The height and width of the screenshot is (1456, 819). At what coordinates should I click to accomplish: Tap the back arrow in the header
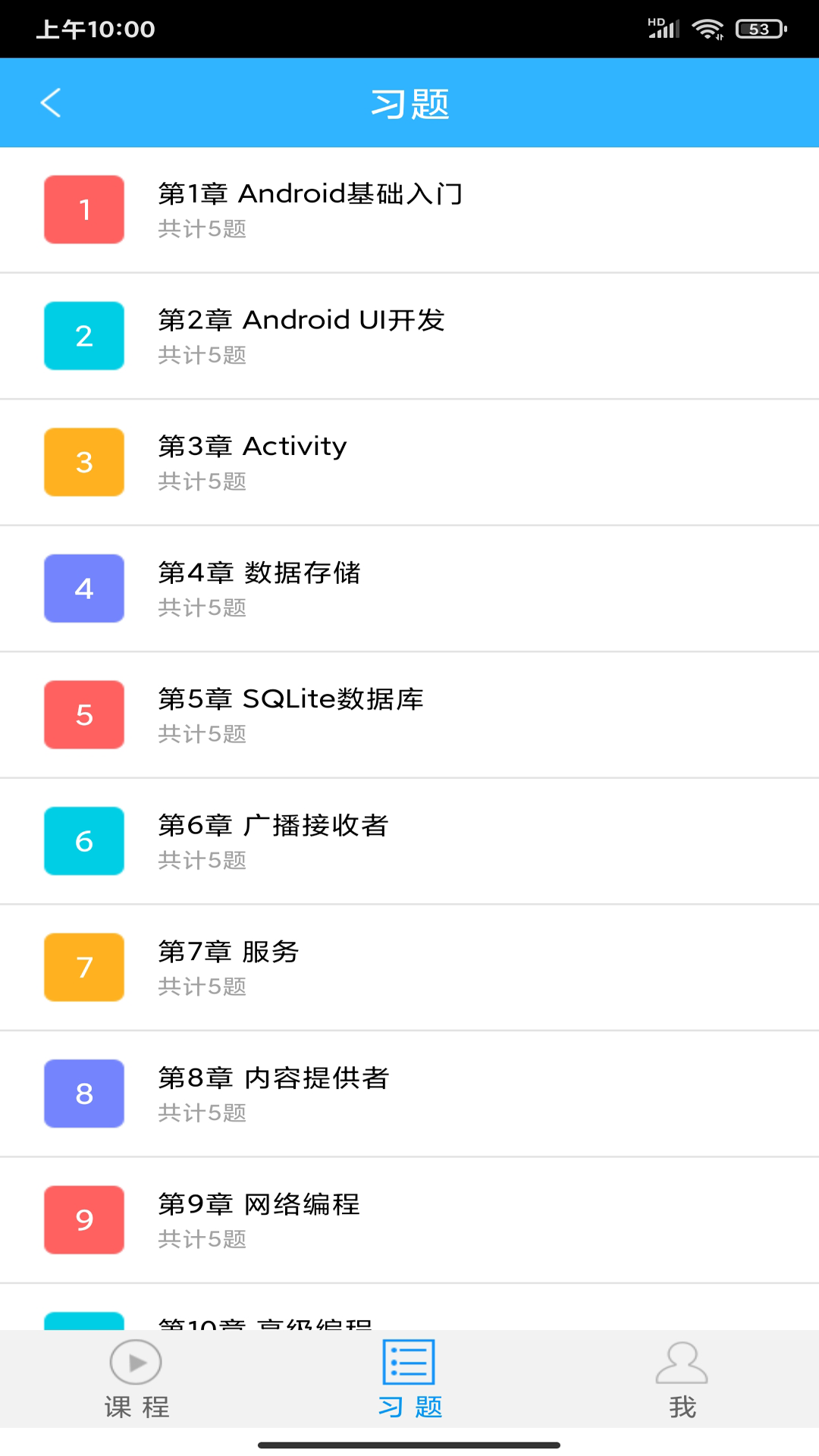tap(51, 102)
